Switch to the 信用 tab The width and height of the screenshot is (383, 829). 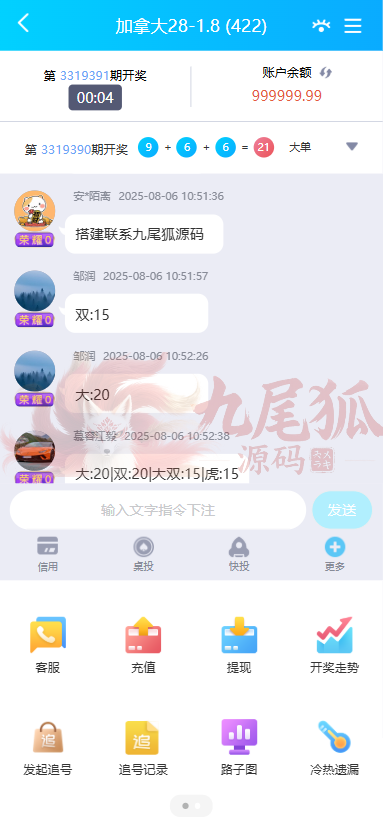pos(48,555)
